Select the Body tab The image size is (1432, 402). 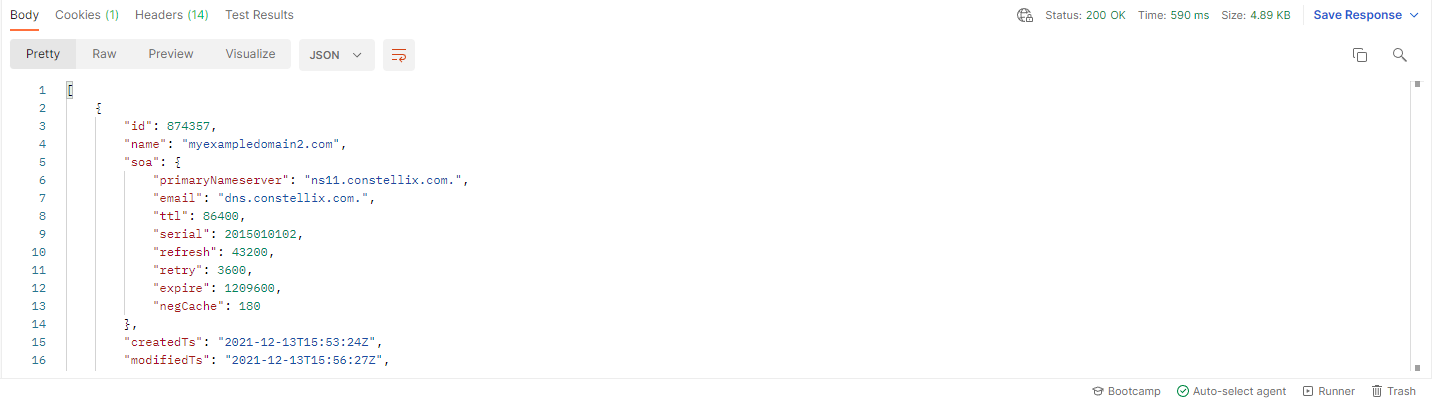pyautogui.click(x=24, y=15)
